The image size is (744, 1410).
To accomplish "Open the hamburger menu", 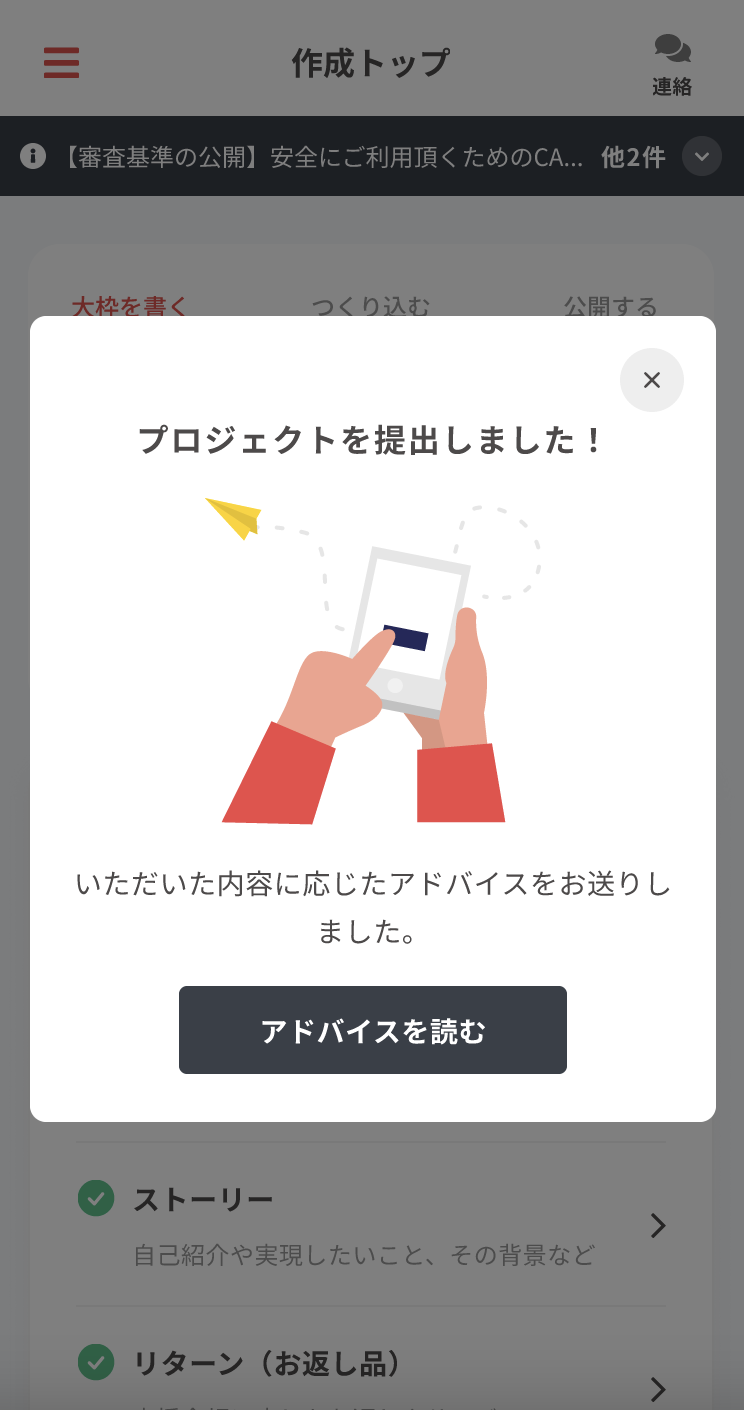I will pyautogui.click(x=61, y=62).
